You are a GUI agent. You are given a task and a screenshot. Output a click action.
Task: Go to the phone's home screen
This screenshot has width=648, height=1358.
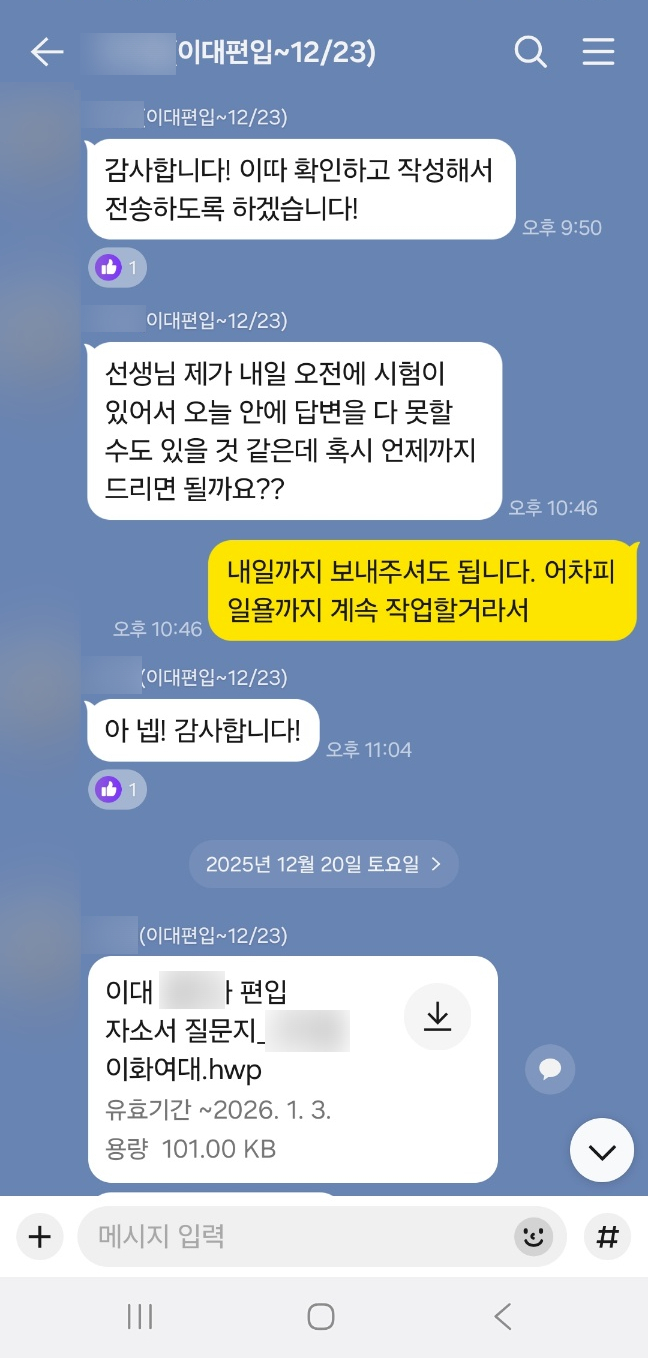click(x=321, y=1316)
